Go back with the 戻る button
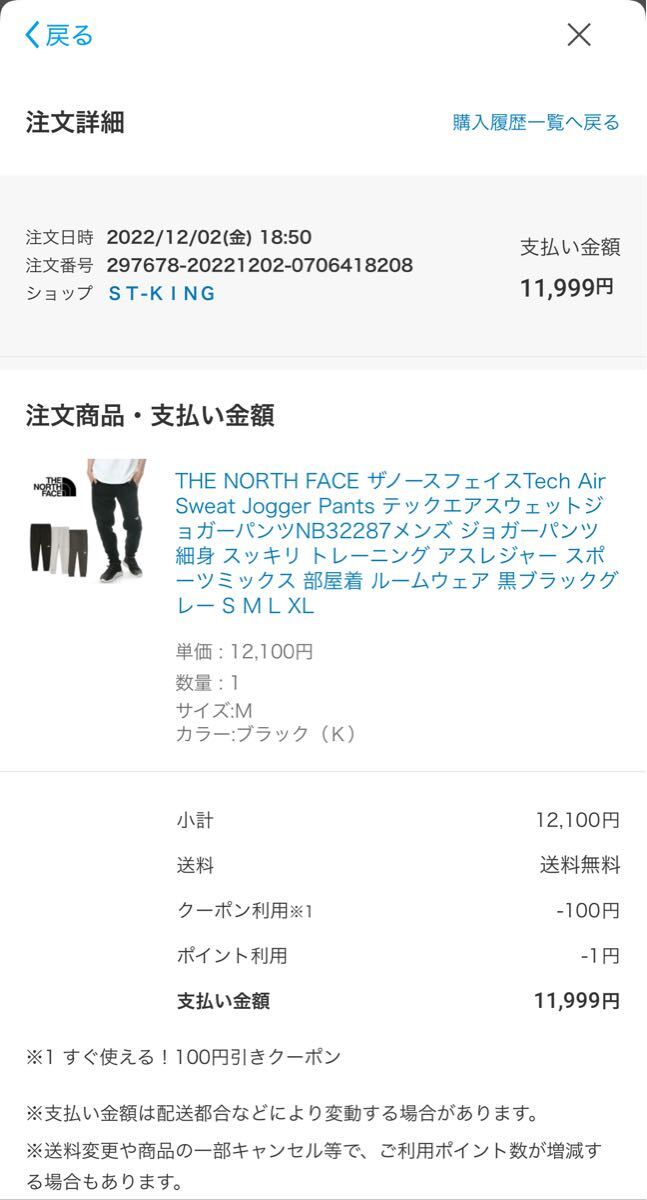The width and height of the screenshot is (647, 1200). click(x=59, y=36)
